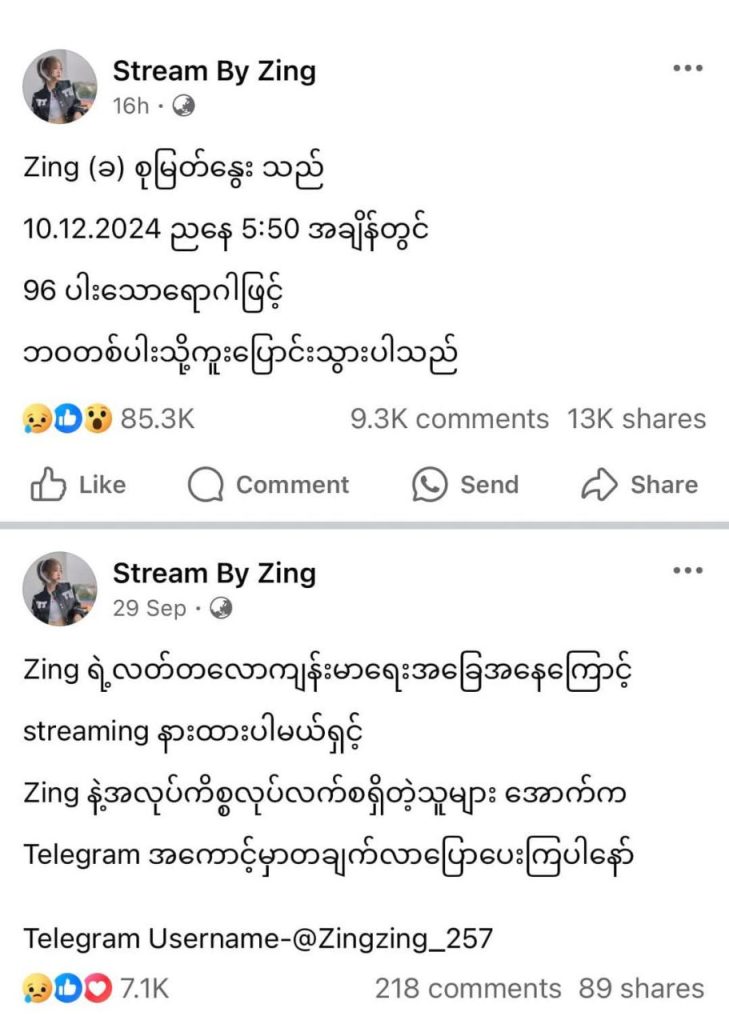The height and width of the screenshot is (1024, 729).
Task: View the 218 comments
Action: point(467,989)
